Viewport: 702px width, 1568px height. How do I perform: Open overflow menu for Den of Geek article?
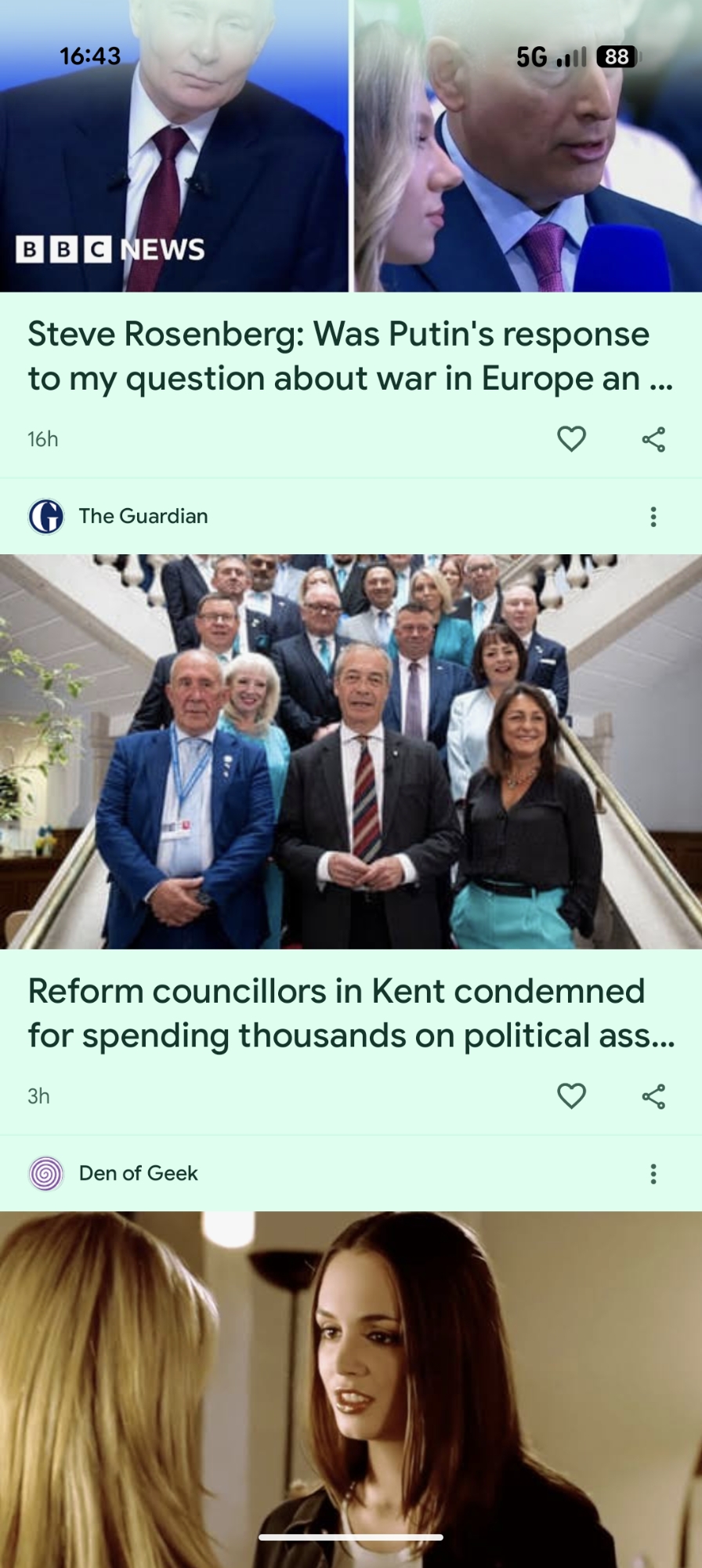pyautogui.click(x=653, y=1174)
